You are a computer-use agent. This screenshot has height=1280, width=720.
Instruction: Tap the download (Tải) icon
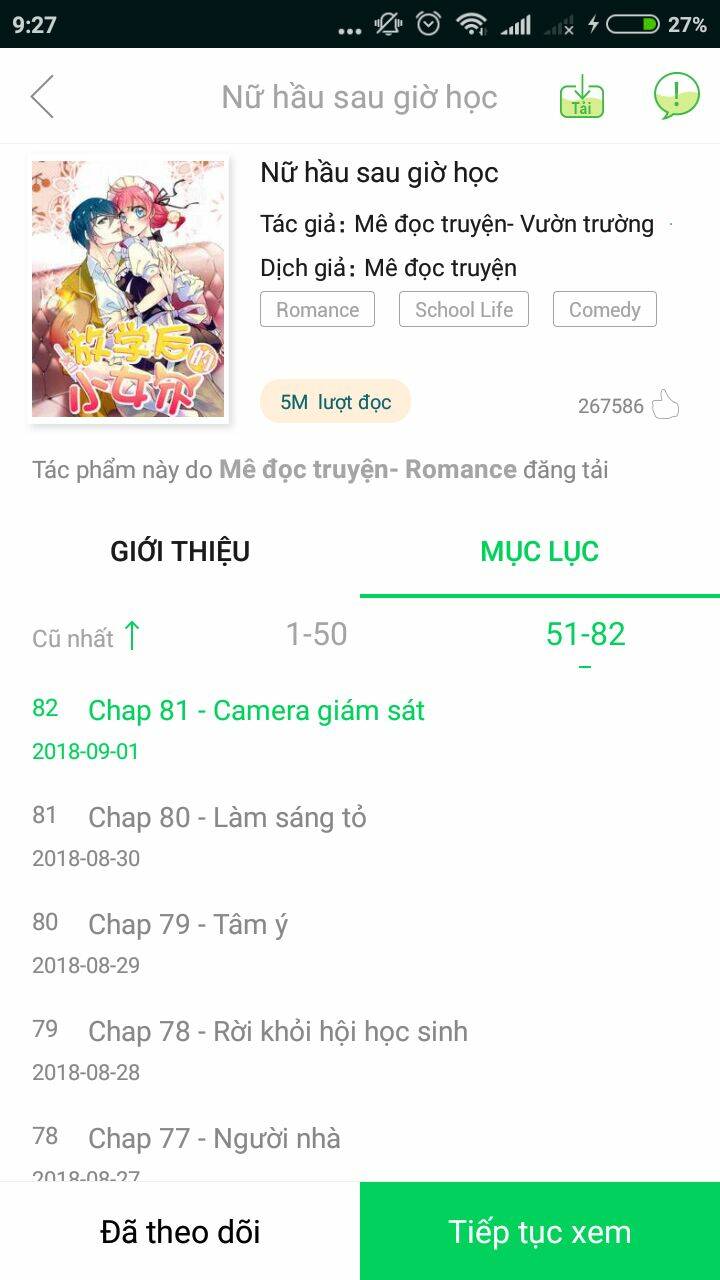[x=582, y=97]
